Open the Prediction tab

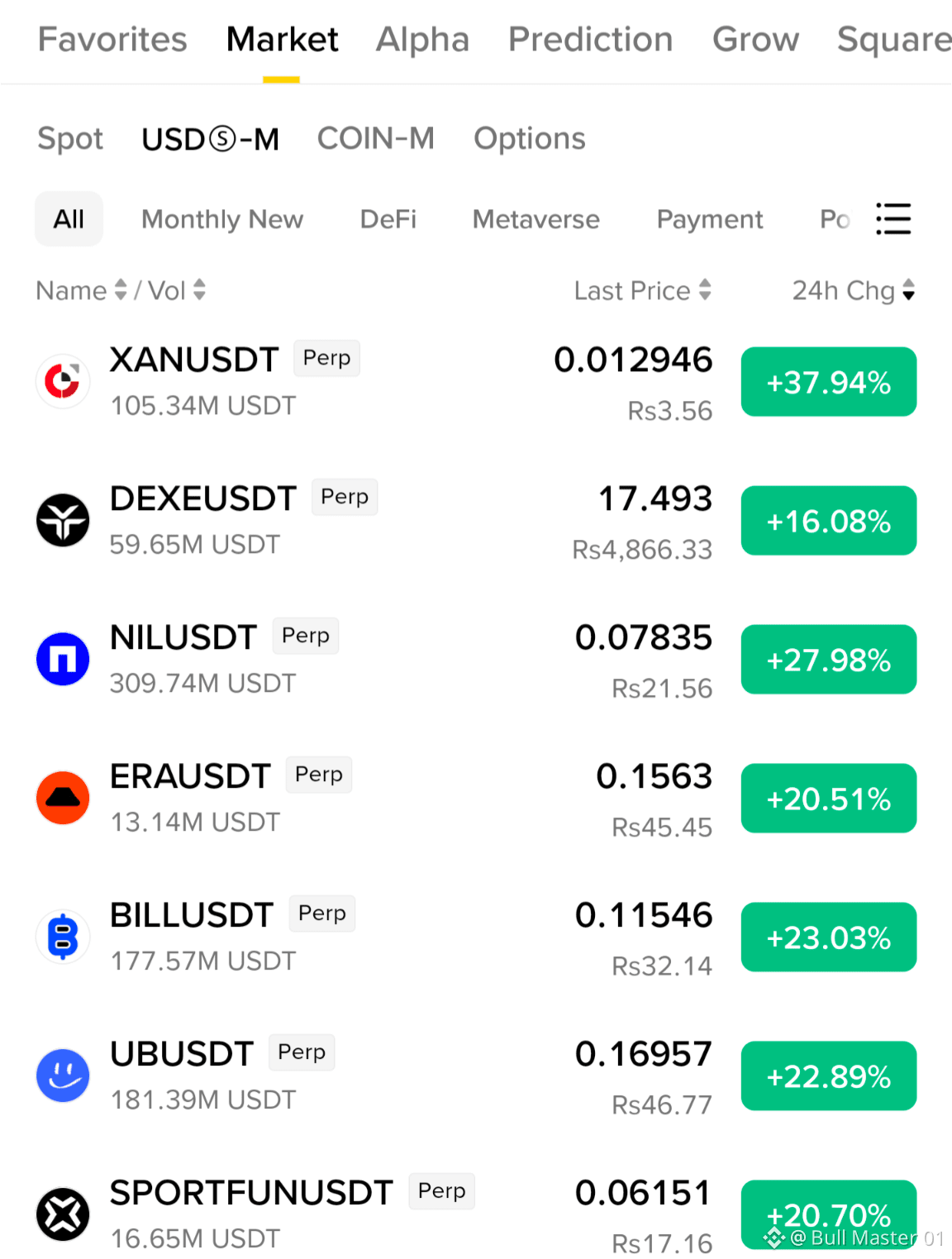[591, 40]
